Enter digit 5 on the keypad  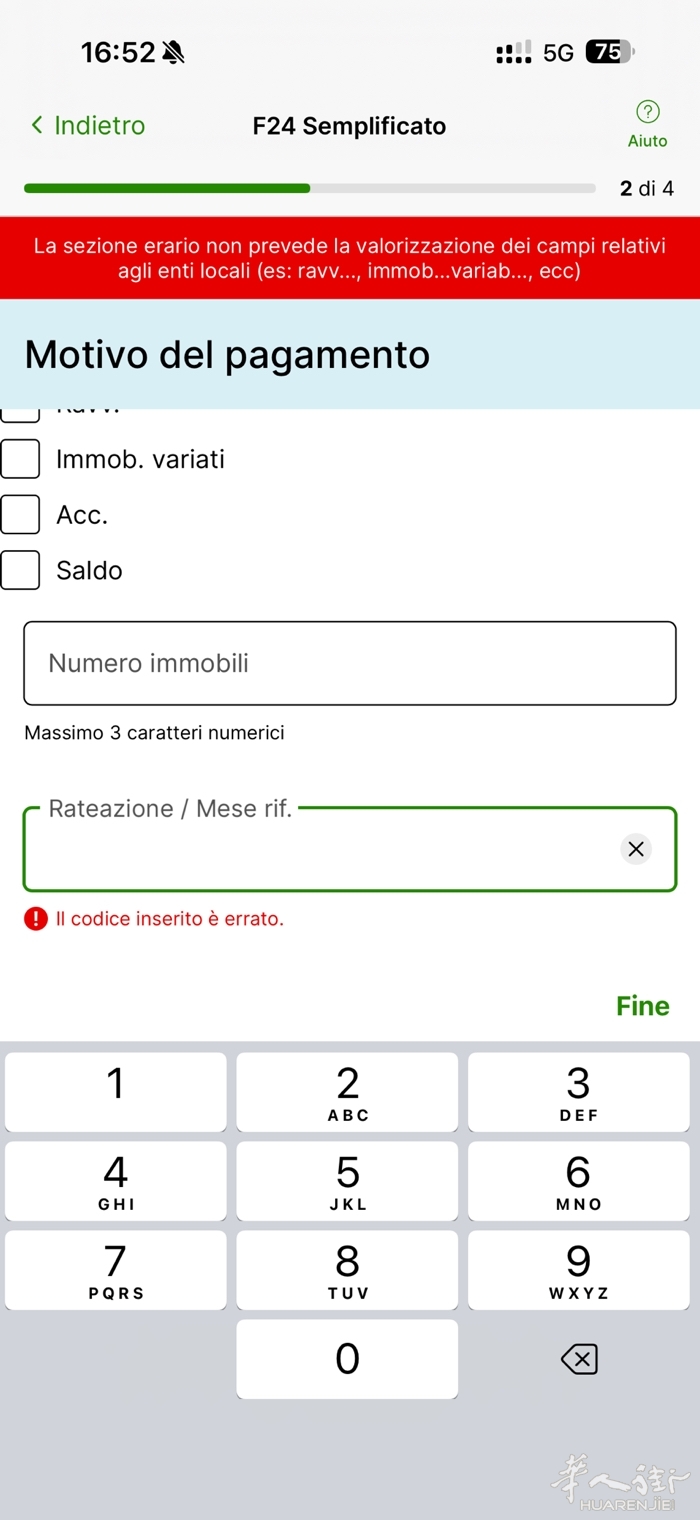coord(347,1181)
